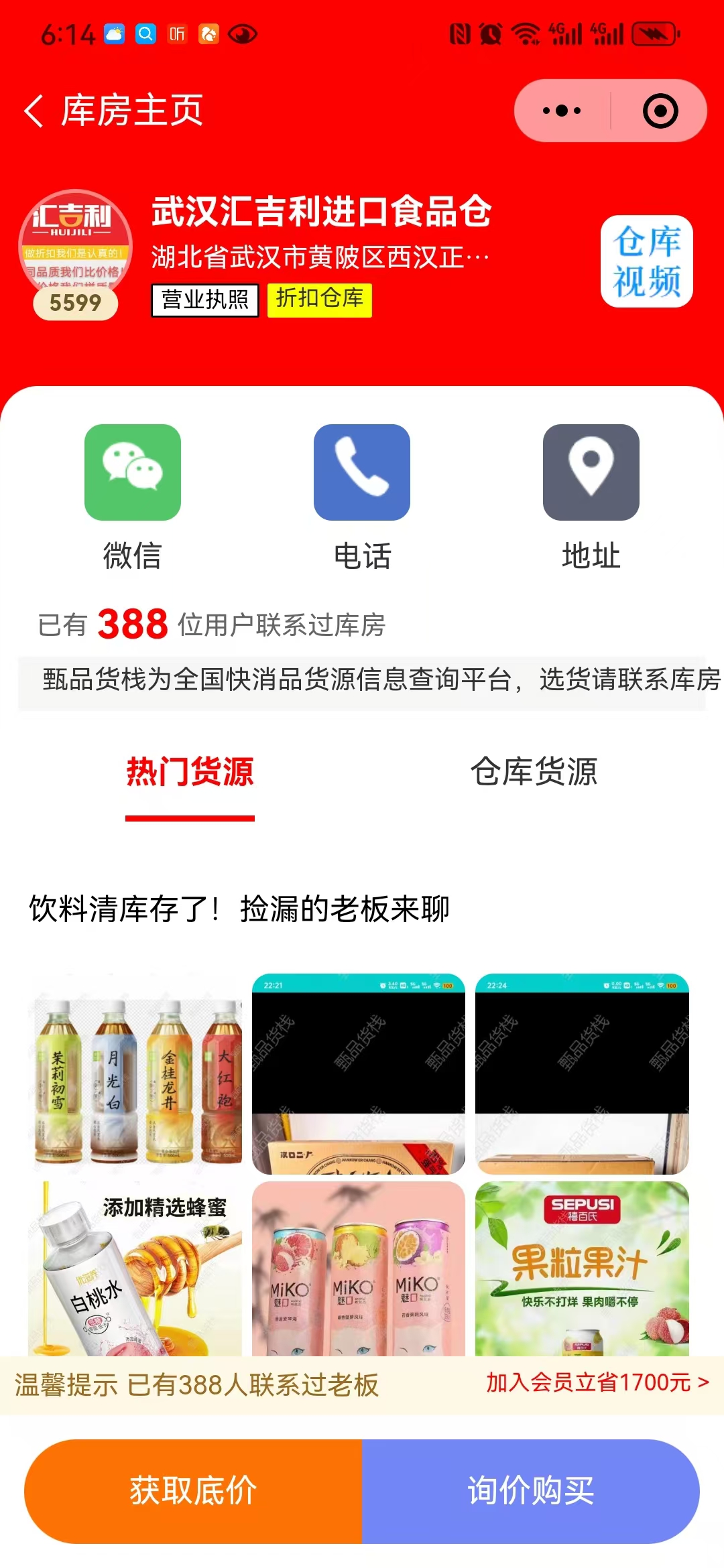This screenshot has height=1568, width=724.
Task: Open the SEPUSI 果粒果汁 image
Action: pos(582,1268)
